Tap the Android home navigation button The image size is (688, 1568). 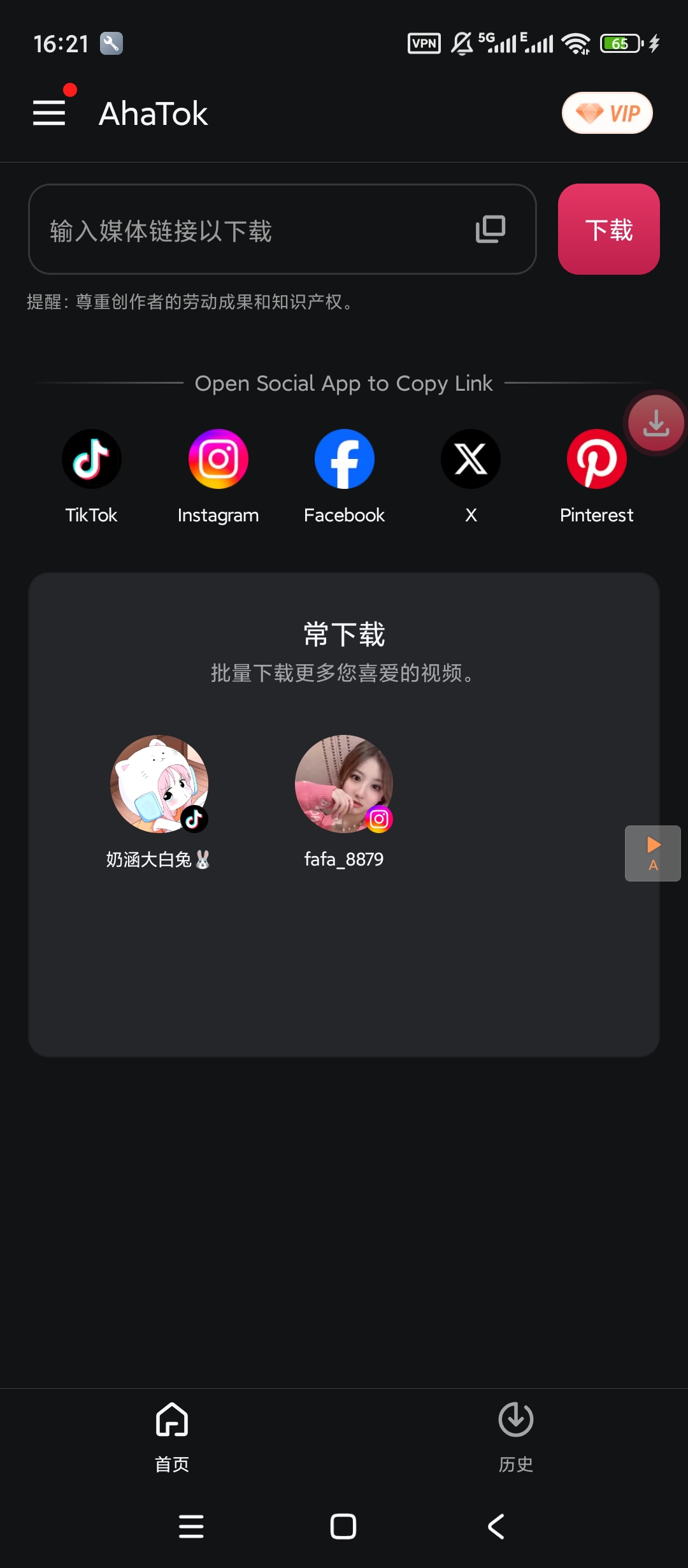344,1525
